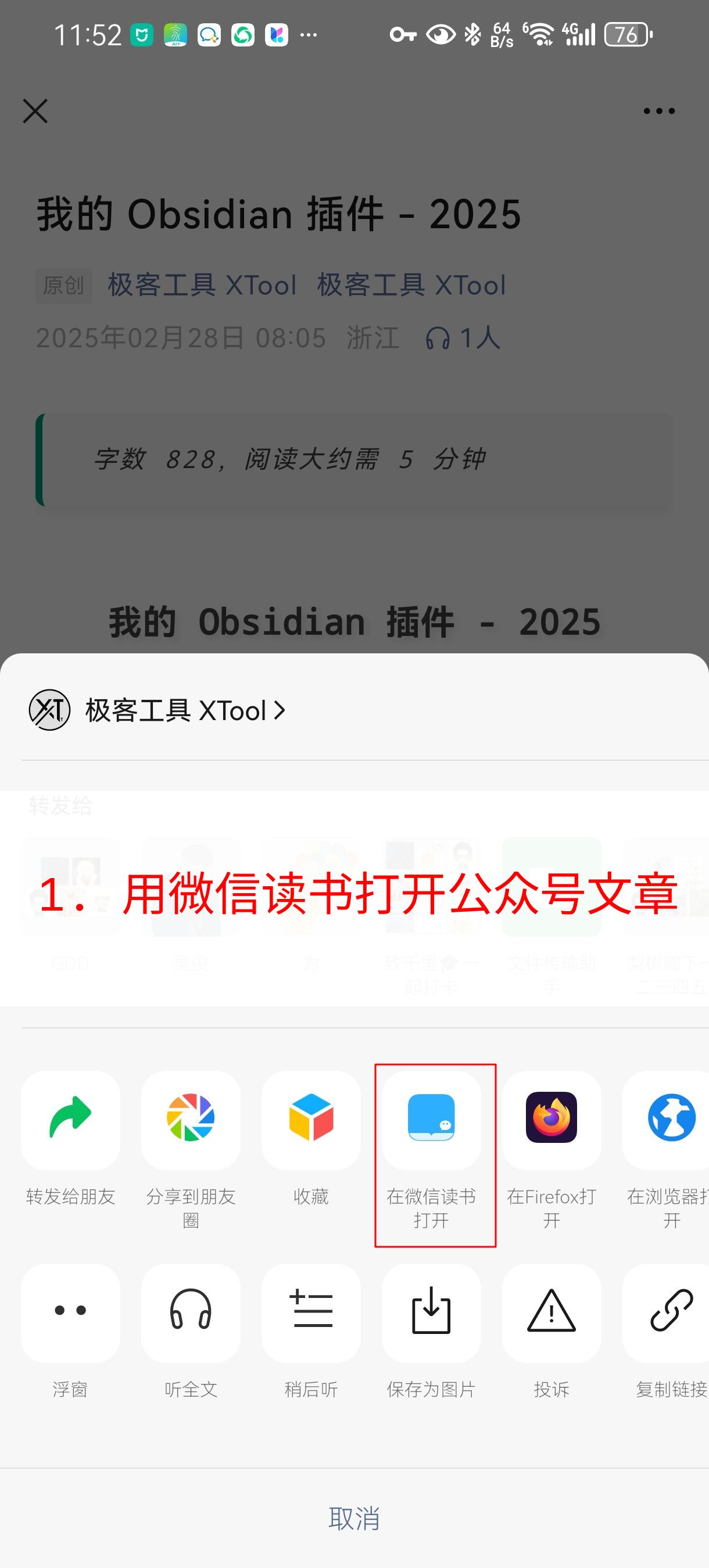Open the top-right more options menu
Viewport: 709px width, 1568px height.
[x=658, y=111]
